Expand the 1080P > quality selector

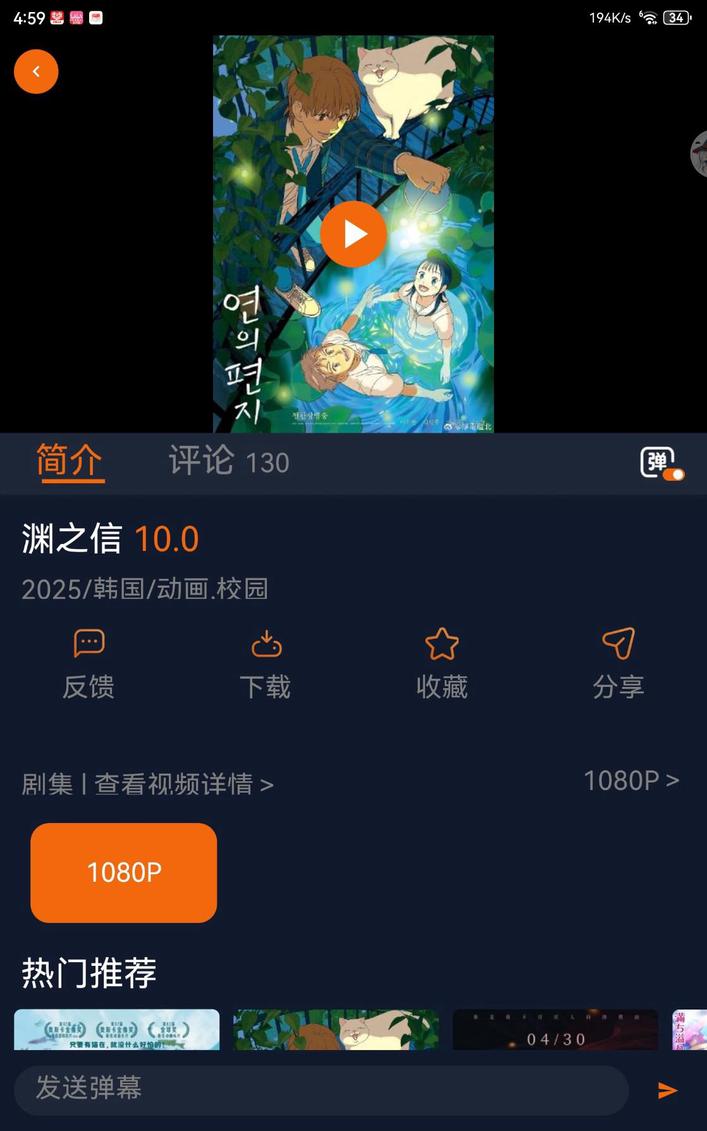pyautogui.click(x=631, y=780)
